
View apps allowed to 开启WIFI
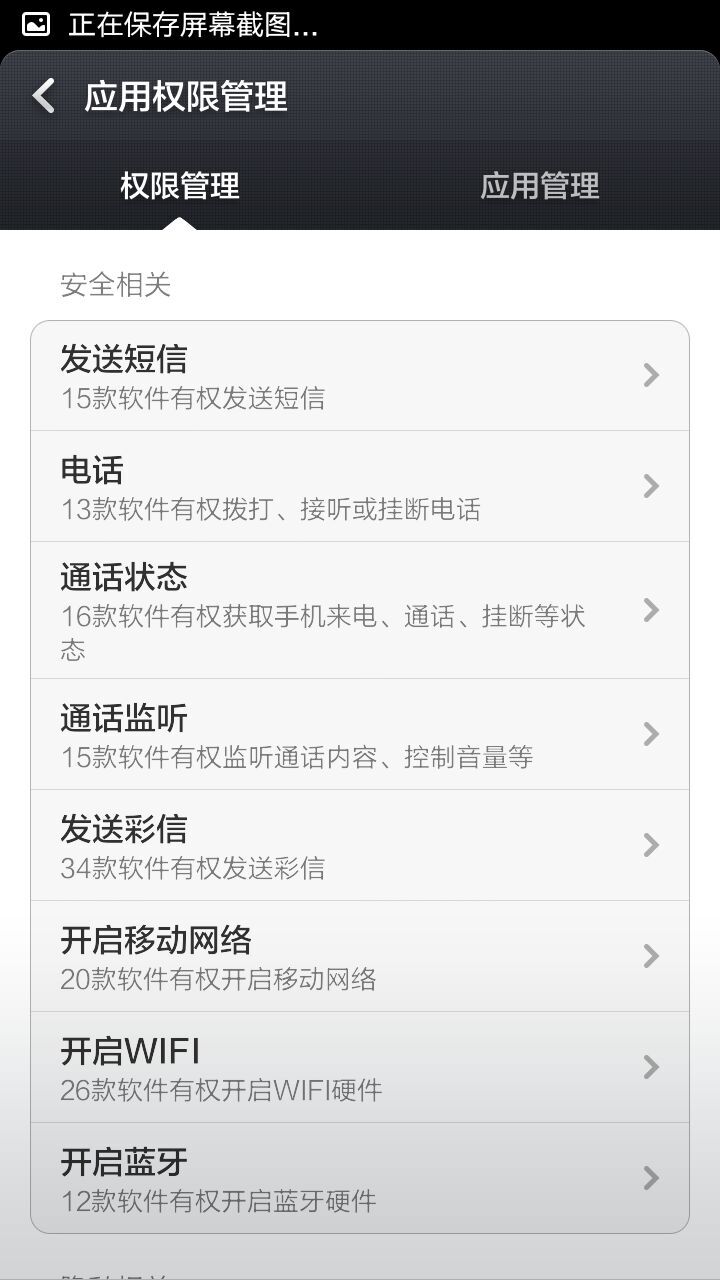point(360,1067)
